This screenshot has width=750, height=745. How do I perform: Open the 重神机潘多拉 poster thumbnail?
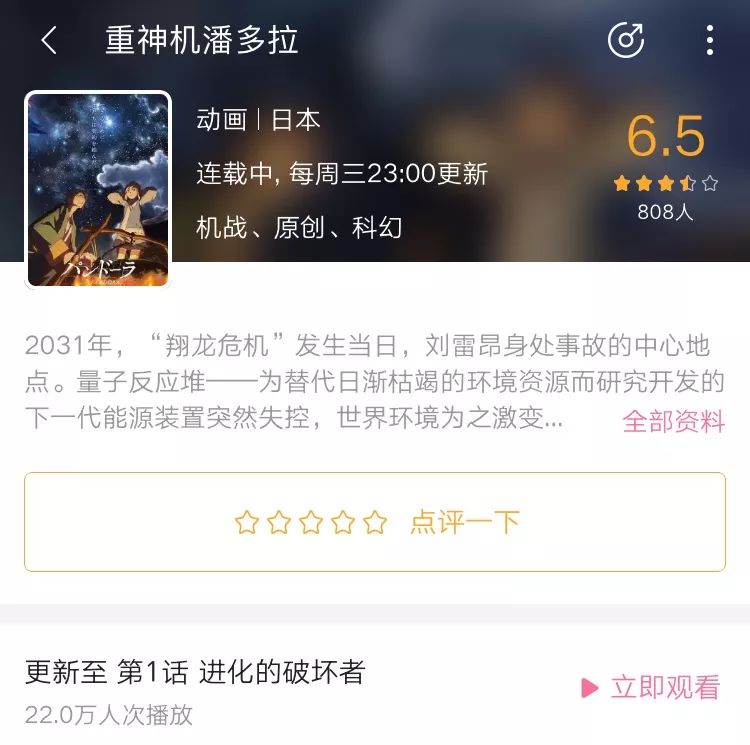point(98,190)
